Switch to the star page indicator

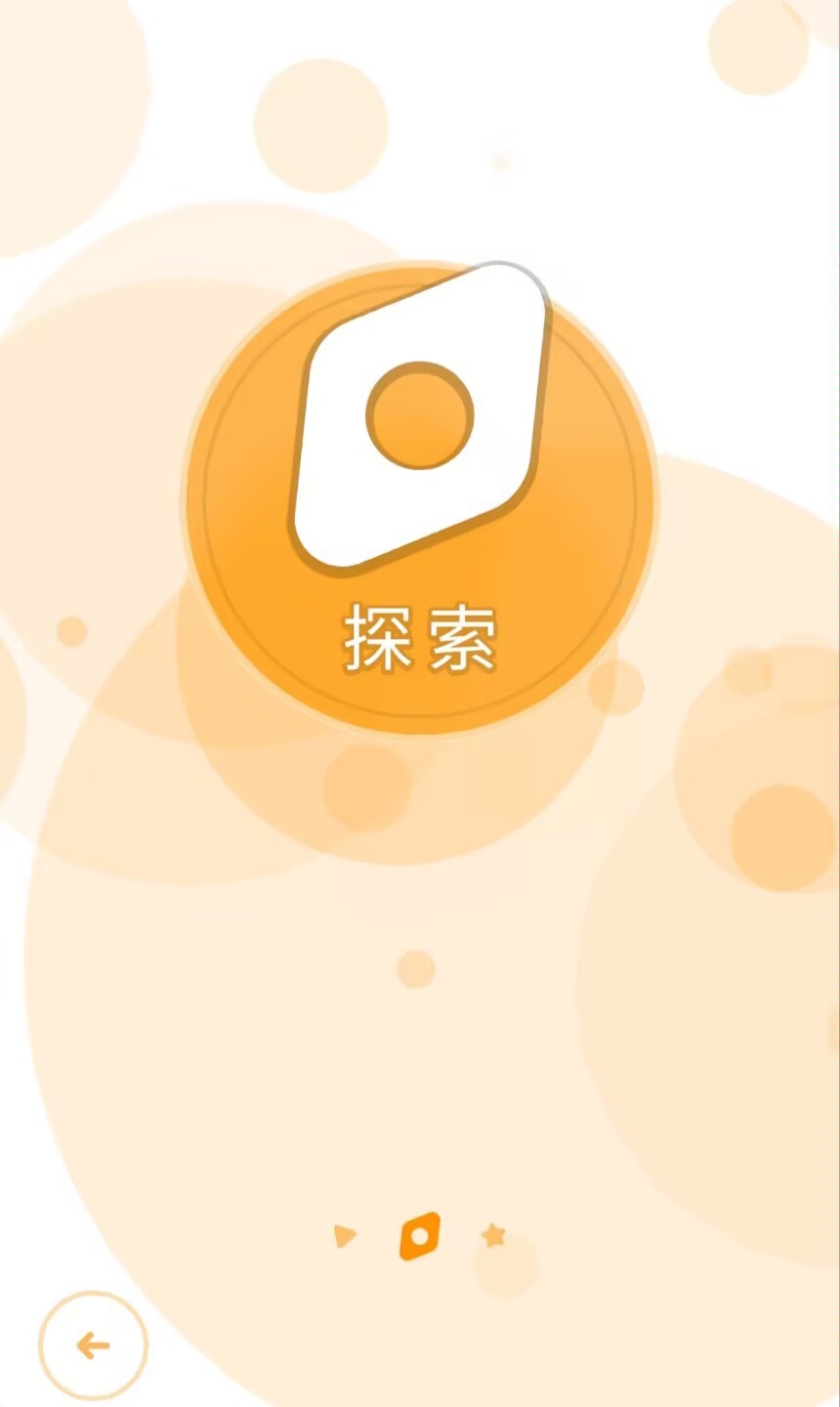493,1236
